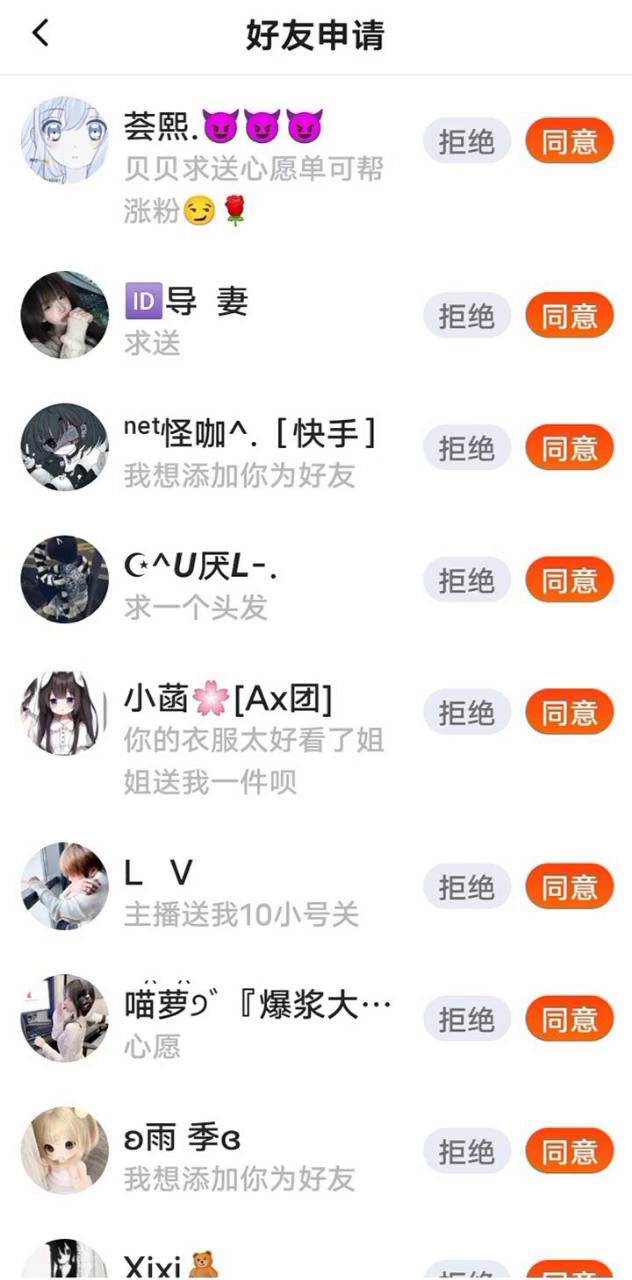Approve the 喵萝 request with 心愿 message
This screenshot has width=632, height=1280.
[x=569, y=1019]
